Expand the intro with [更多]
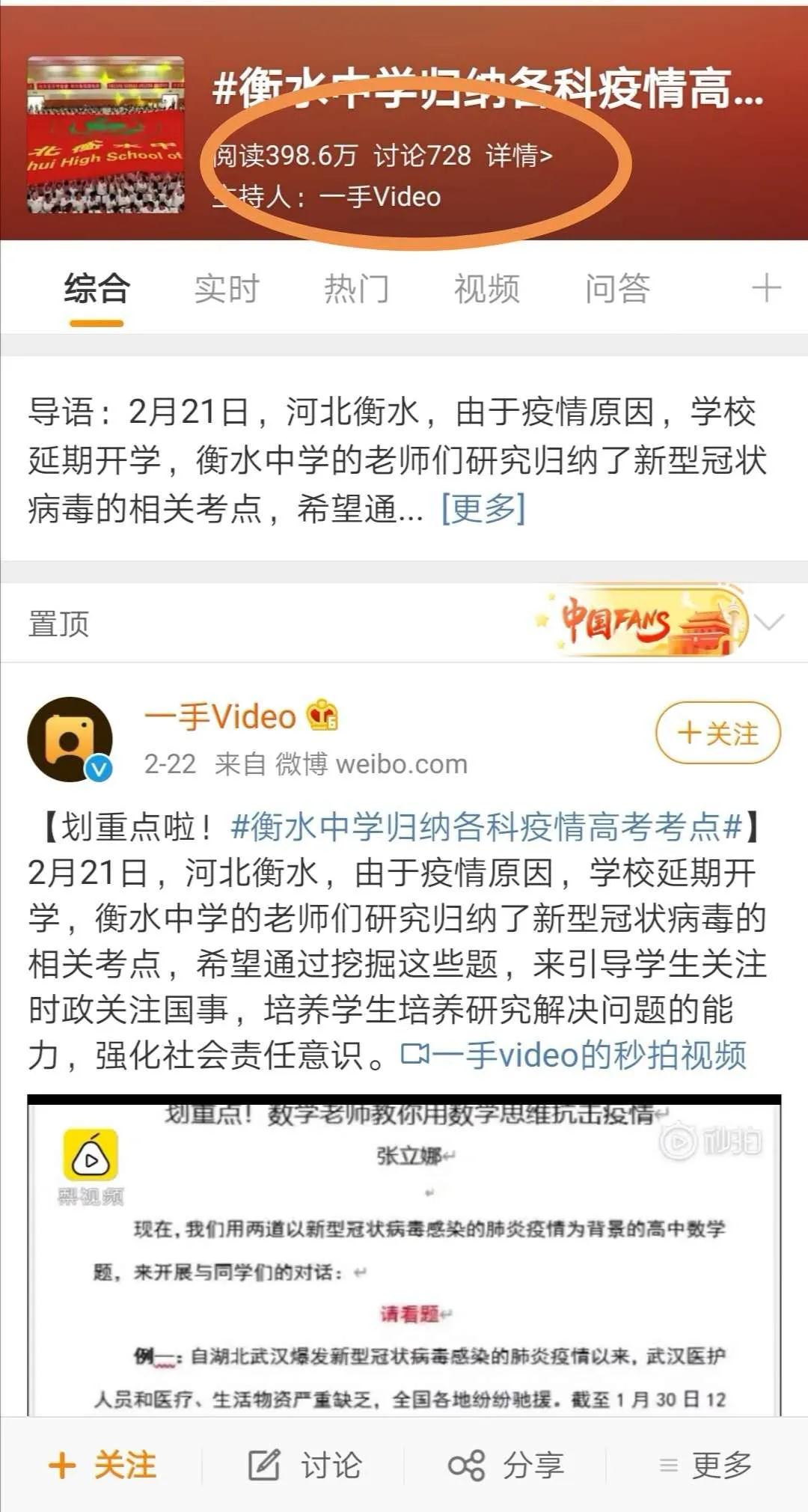 483,509
